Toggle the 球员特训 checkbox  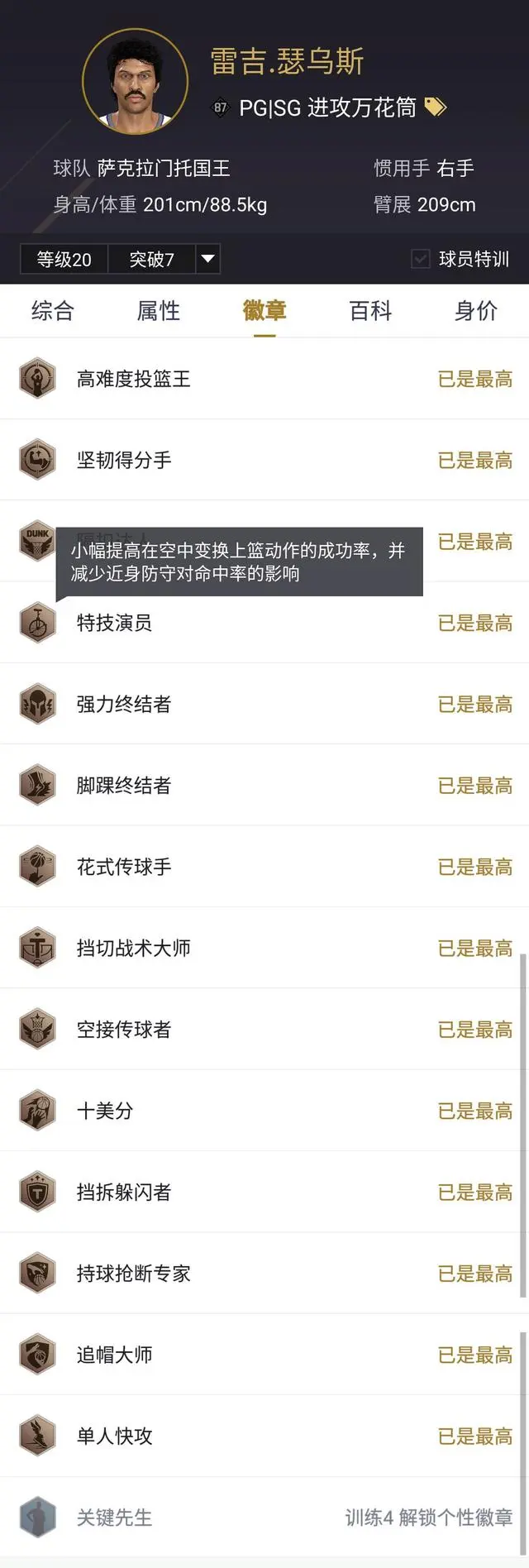point(421,259)
